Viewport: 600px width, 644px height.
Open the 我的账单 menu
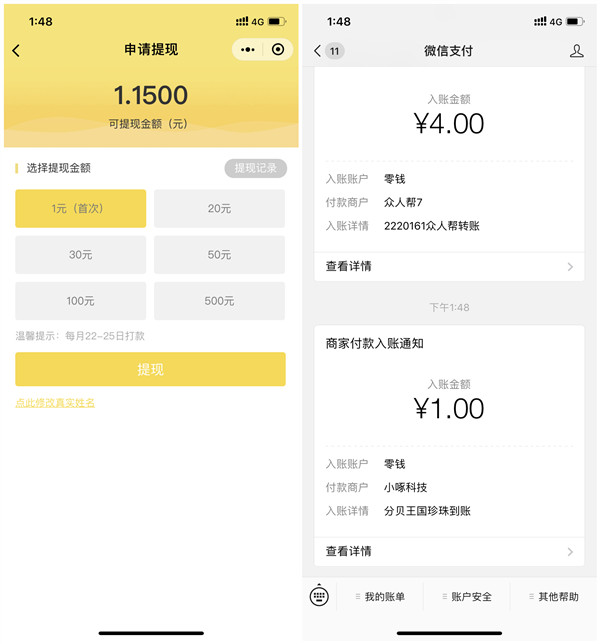click(x=380, y=597)
